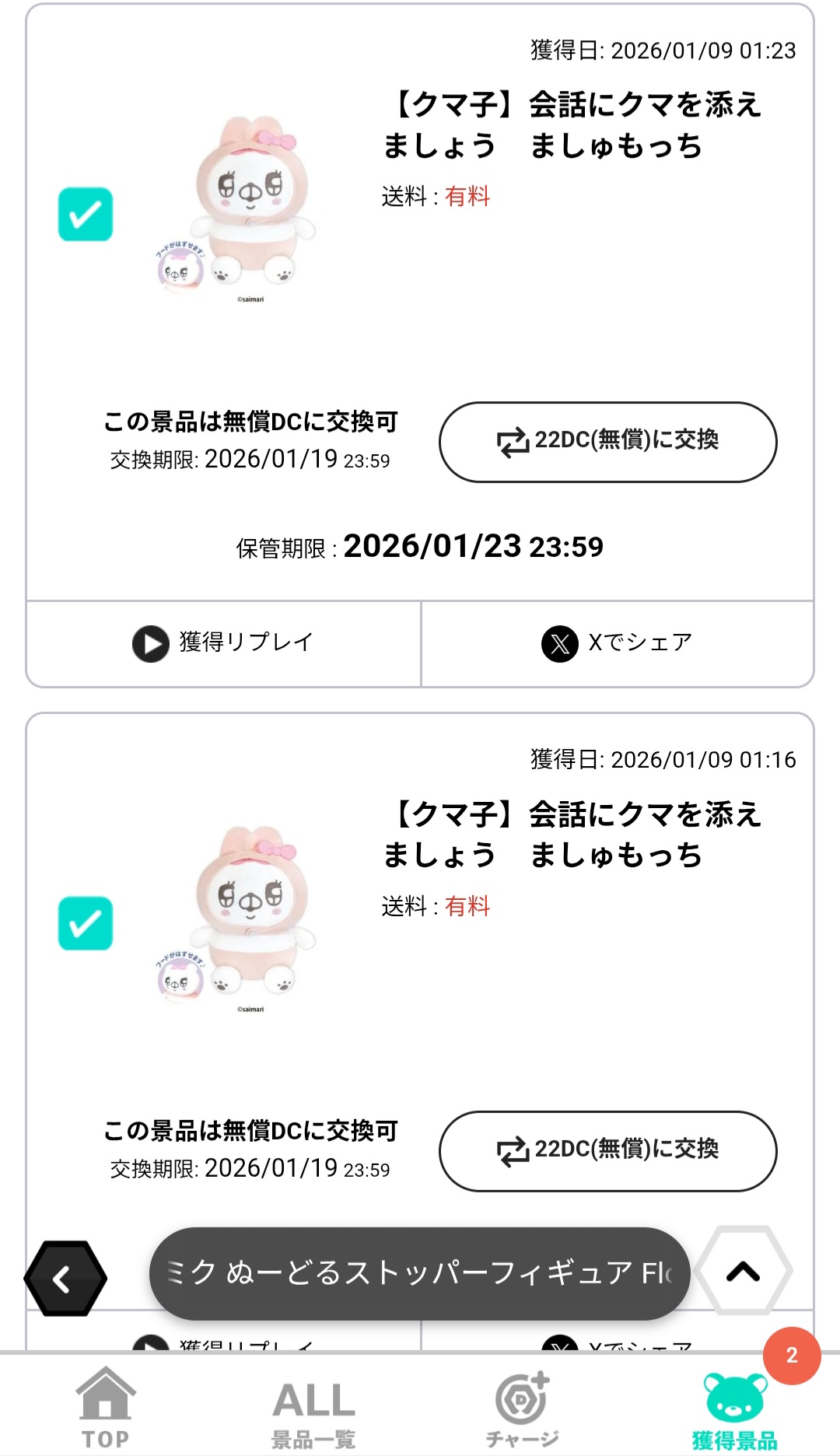The height and width of the screenshot is (1456, 840).
Task: Share the 01:23 prize on X
Action: [617, 643]
